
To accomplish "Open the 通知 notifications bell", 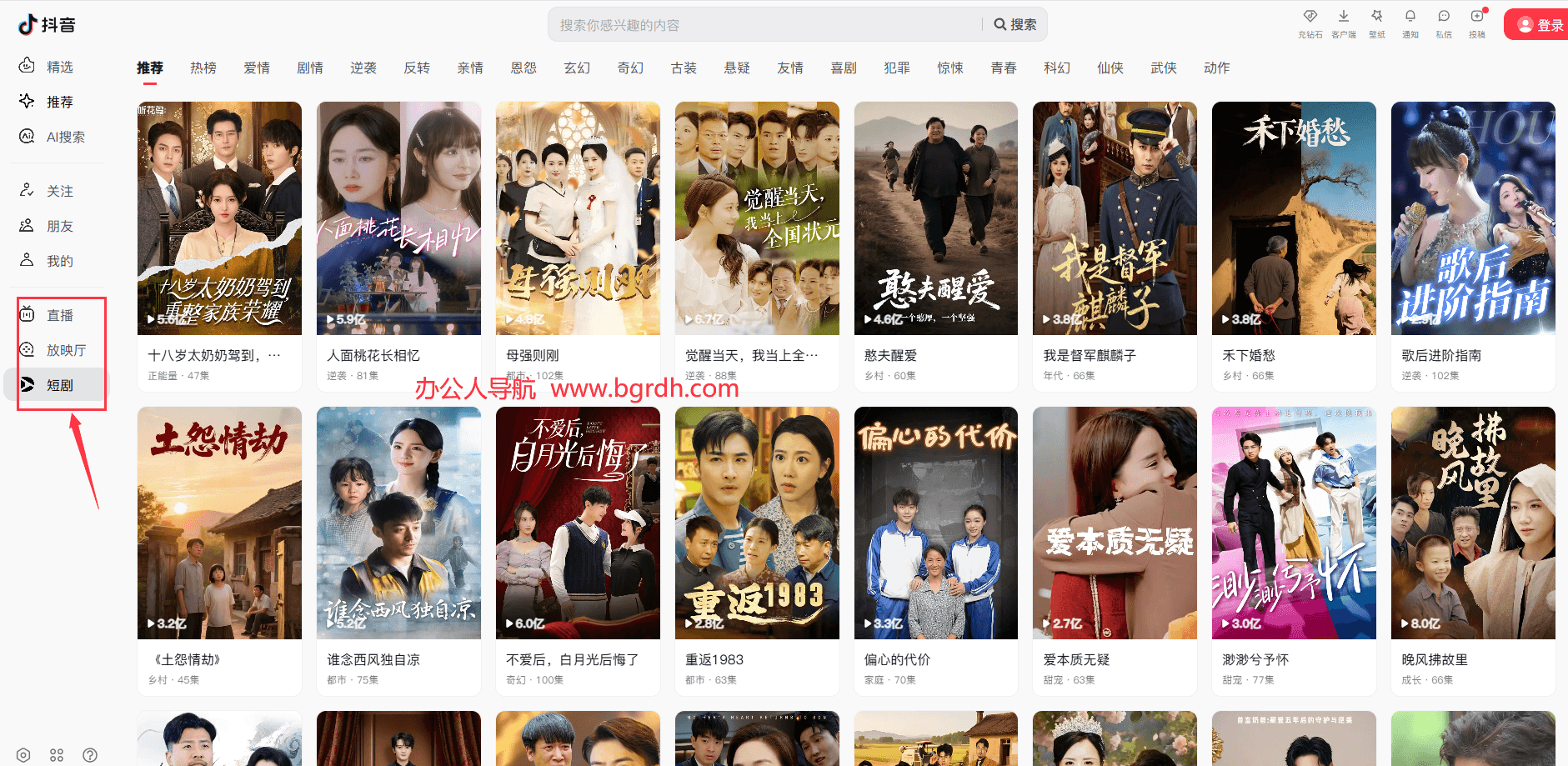I will [x=1410, y=22].
